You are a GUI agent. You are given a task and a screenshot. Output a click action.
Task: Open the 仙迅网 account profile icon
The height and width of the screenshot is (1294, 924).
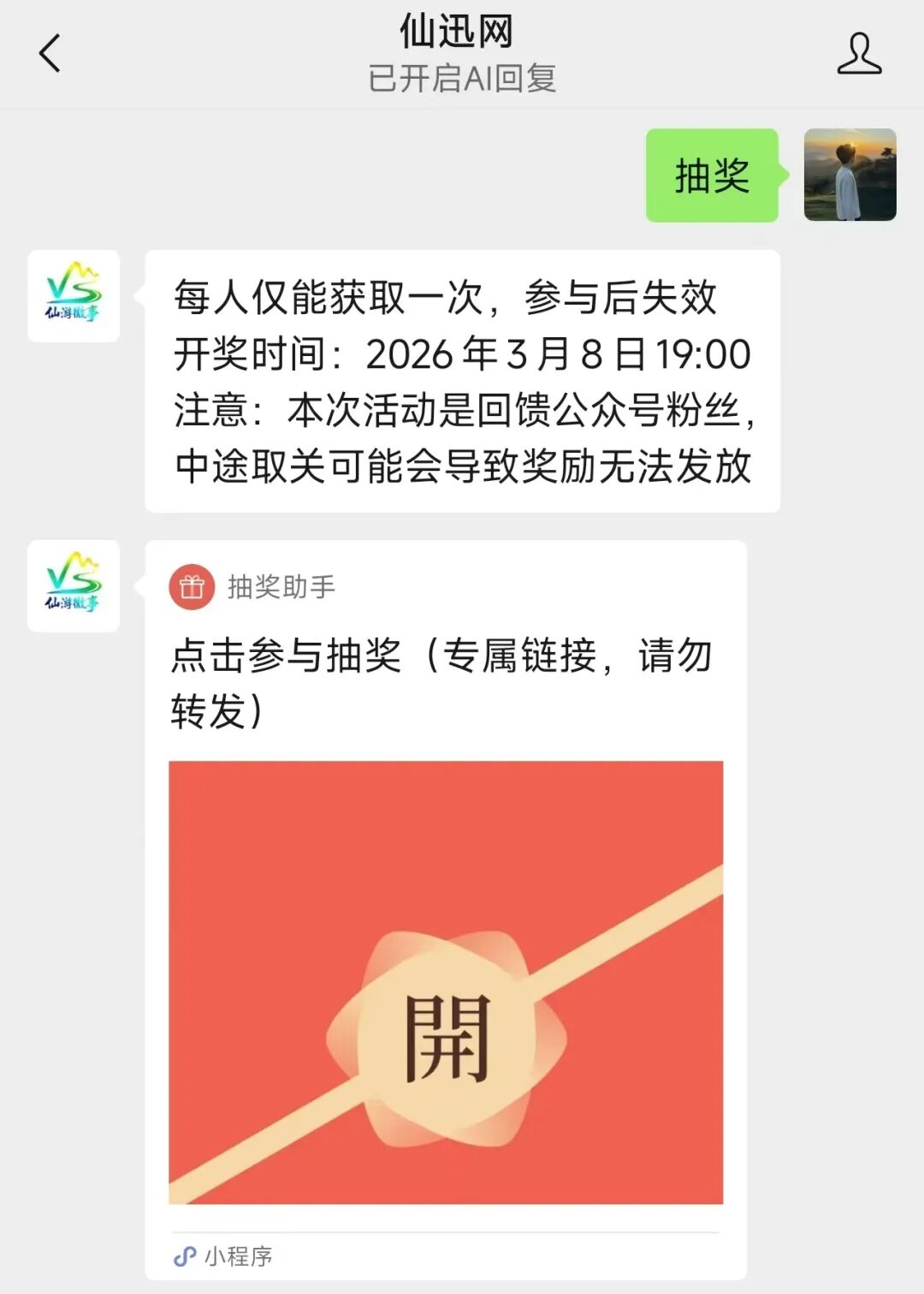coord(859,54)
